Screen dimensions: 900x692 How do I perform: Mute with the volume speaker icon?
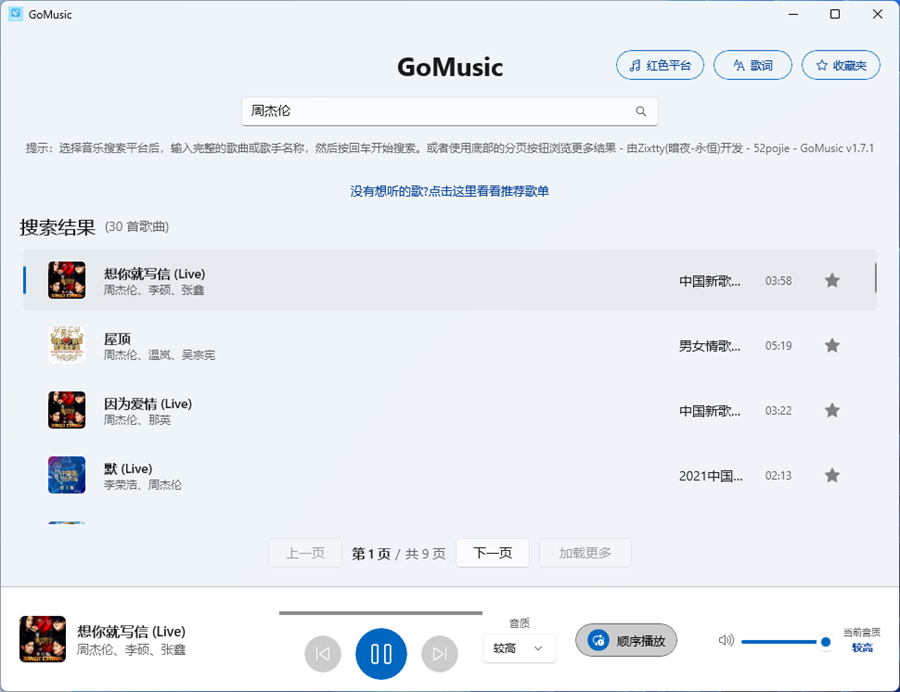click(x=726, y=640)
